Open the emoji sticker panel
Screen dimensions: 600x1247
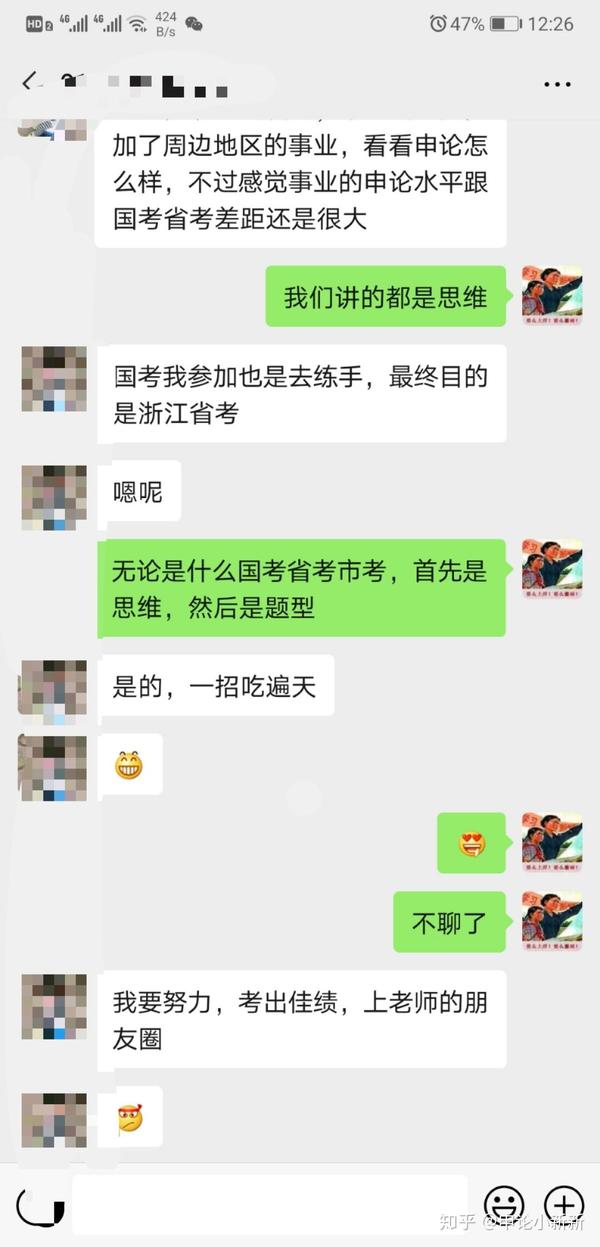(504, 1205)
